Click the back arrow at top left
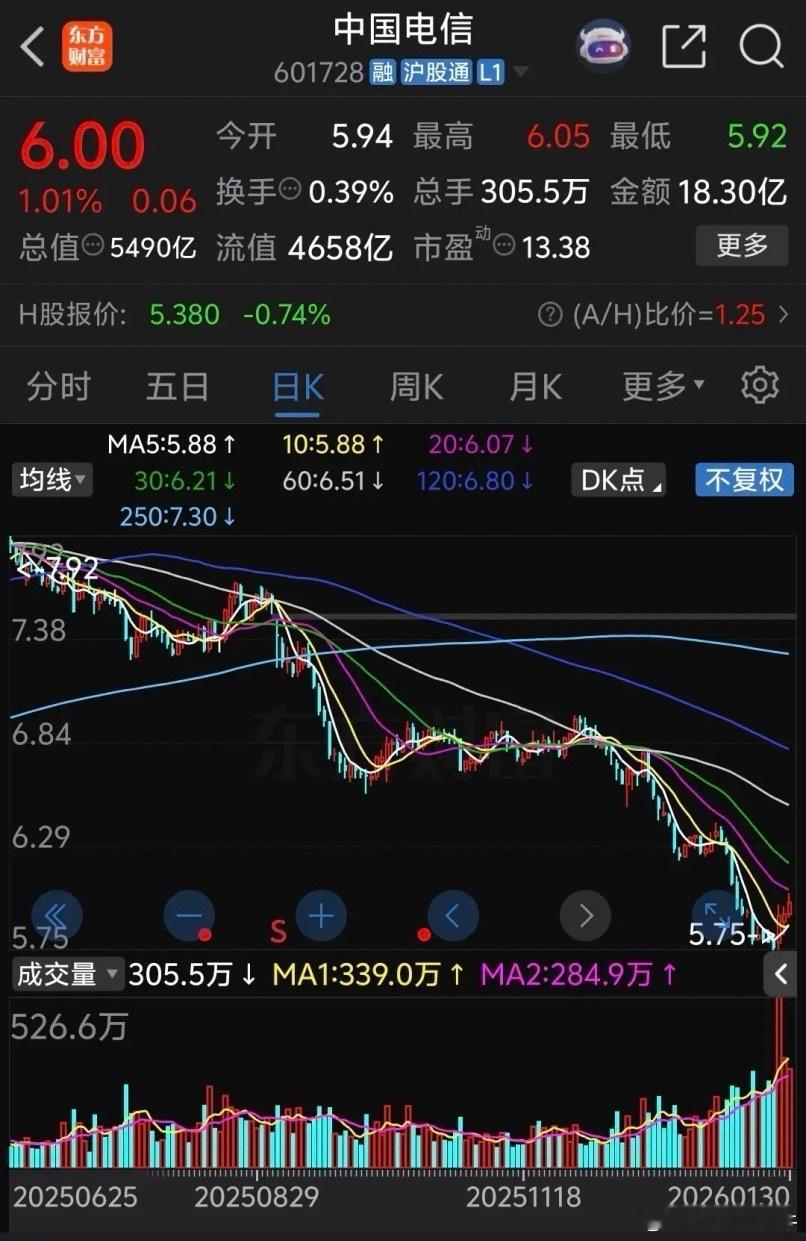Viewport: 806px width, 1241px height. click(x=30, y=46)
